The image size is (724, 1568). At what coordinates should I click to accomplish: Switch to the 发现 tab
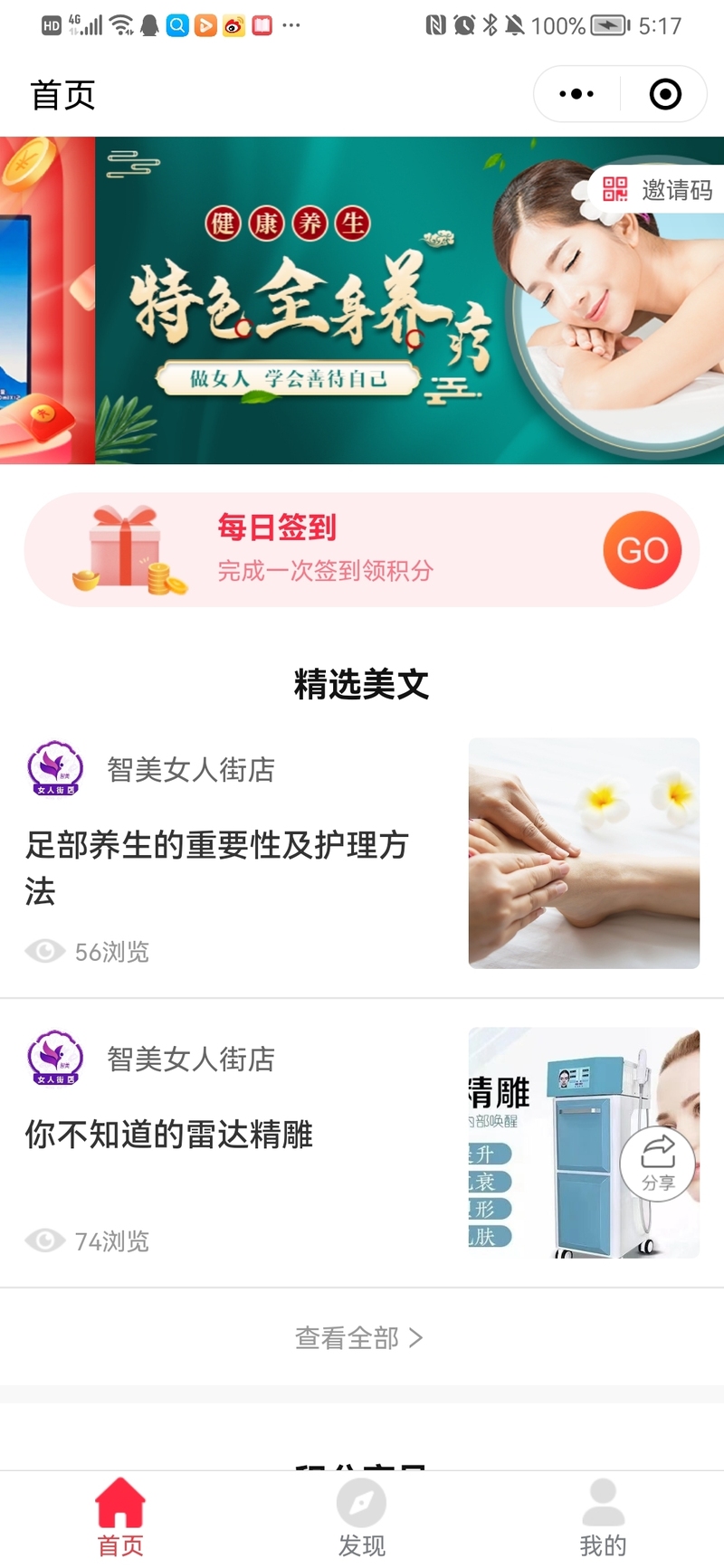coord(361,1520)
